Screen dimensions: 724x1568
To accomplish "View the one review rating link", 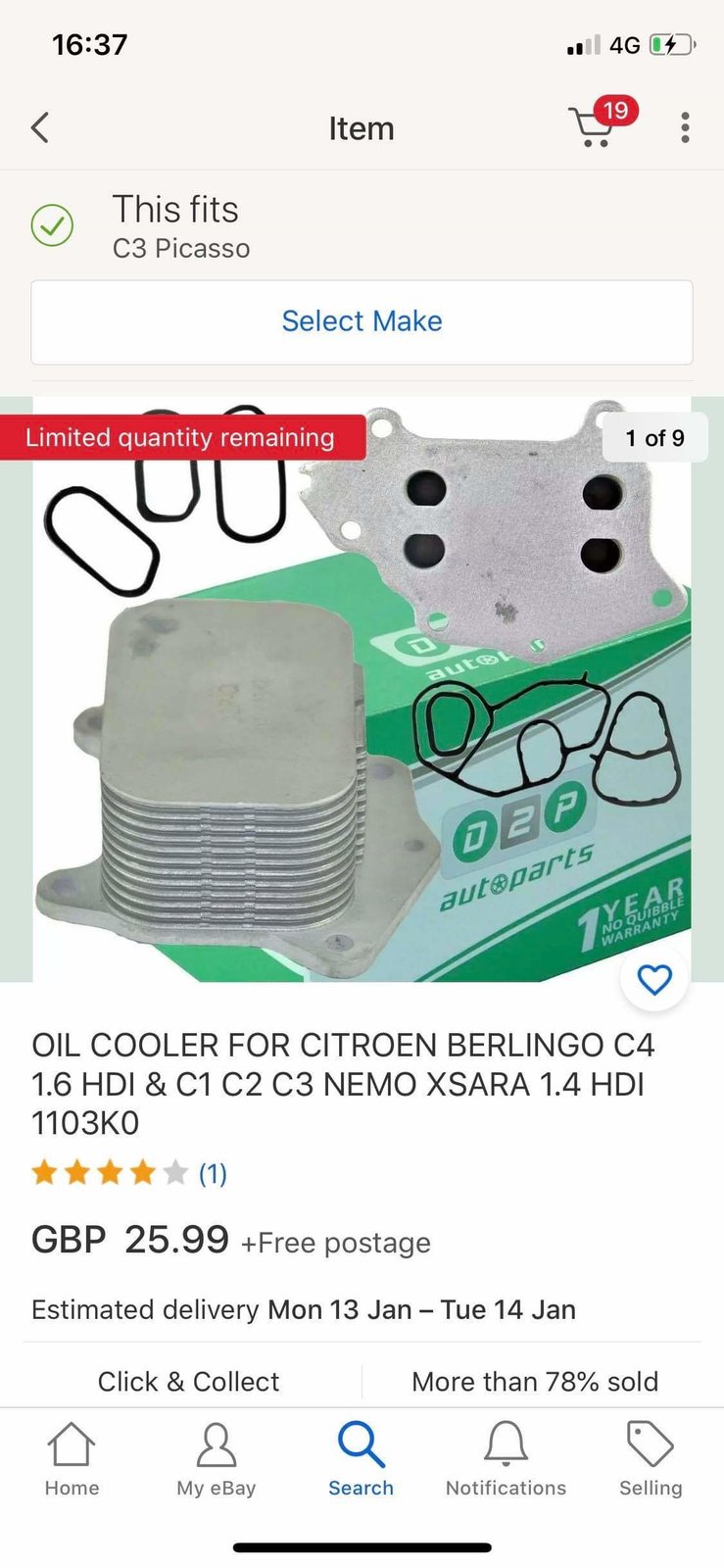I will (213, 1173).
